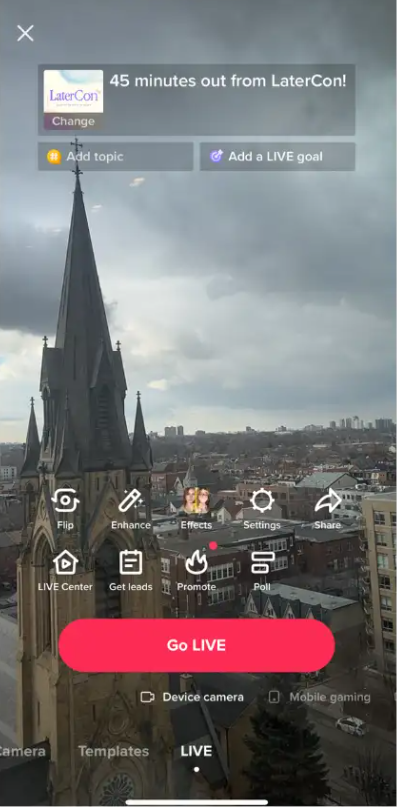Close the LIVE setup screen
397x807 pixels.
pos(25,33)
